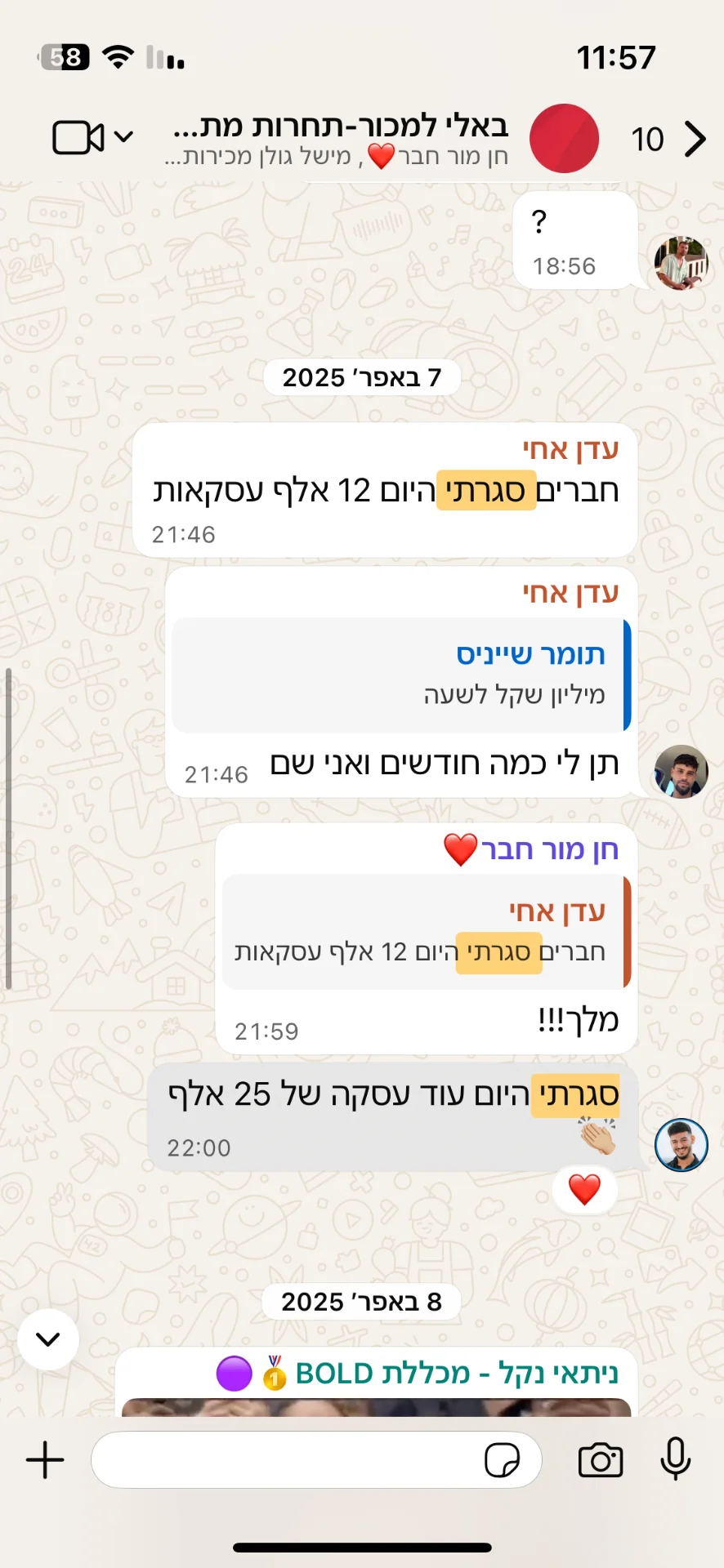
Task: Open profile of sender of the 18:56 message
Action: coord(681,263)
